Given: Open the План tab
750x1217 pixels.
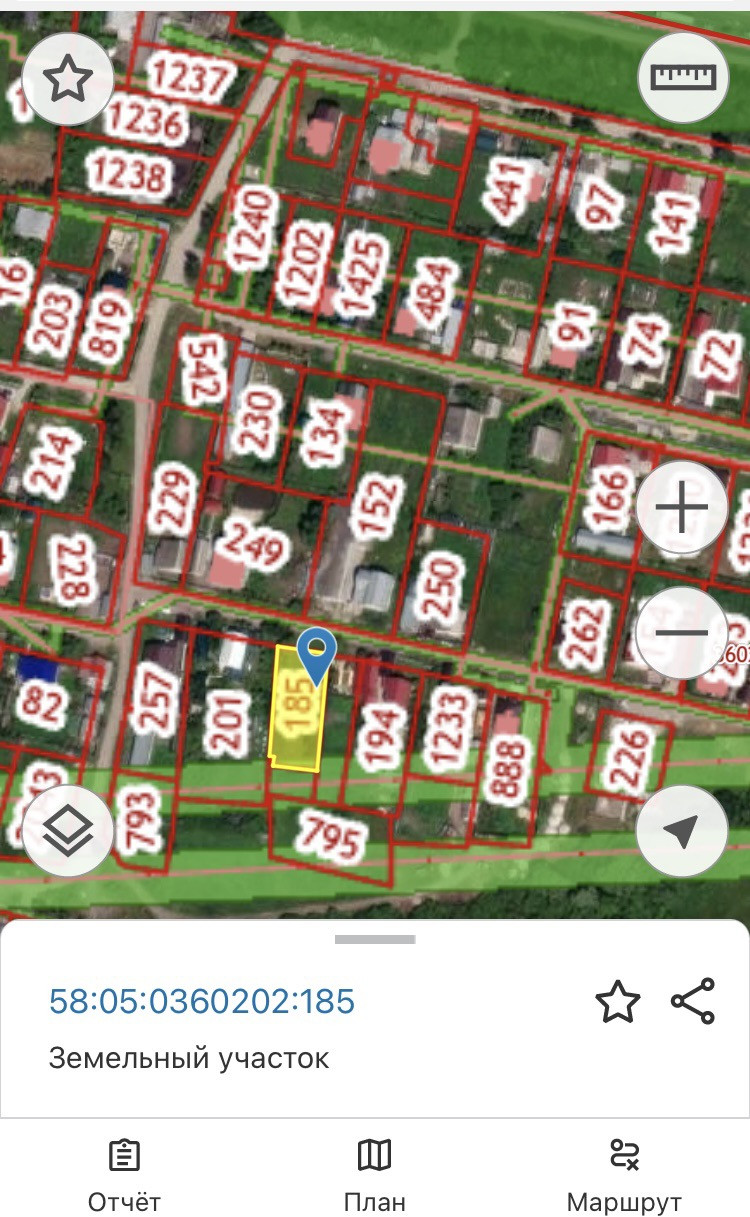Looking at the screenshot, I should [x=374, y=1175].
